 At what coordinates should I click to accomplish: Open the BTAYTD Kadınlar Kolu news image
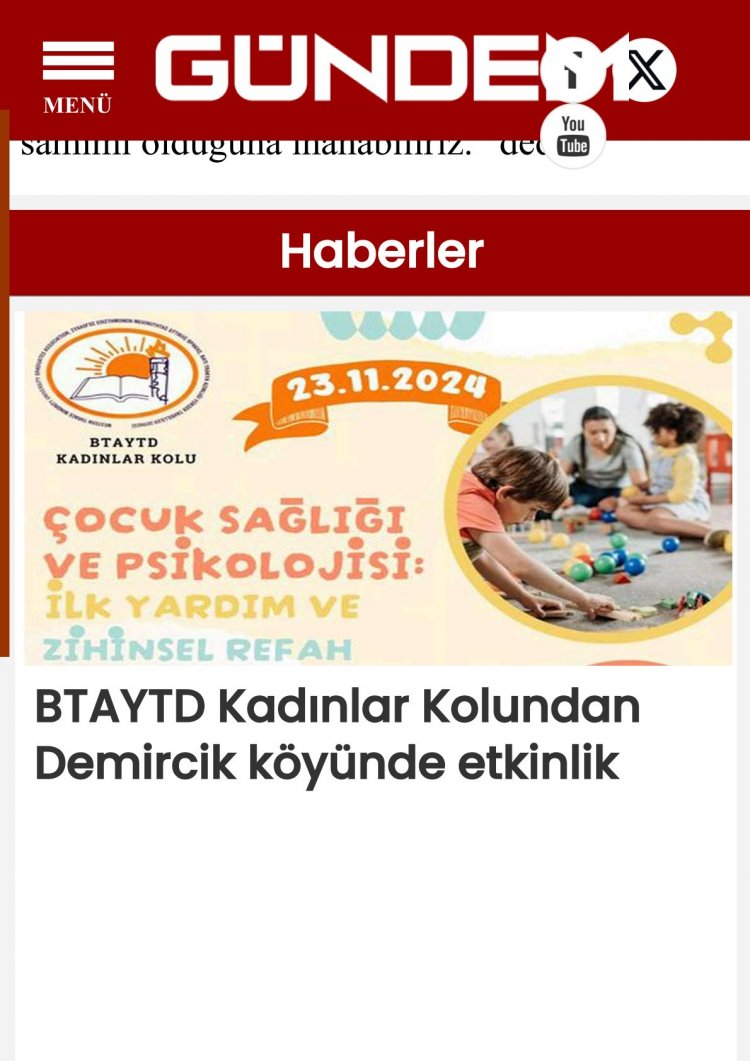(378, 488)
